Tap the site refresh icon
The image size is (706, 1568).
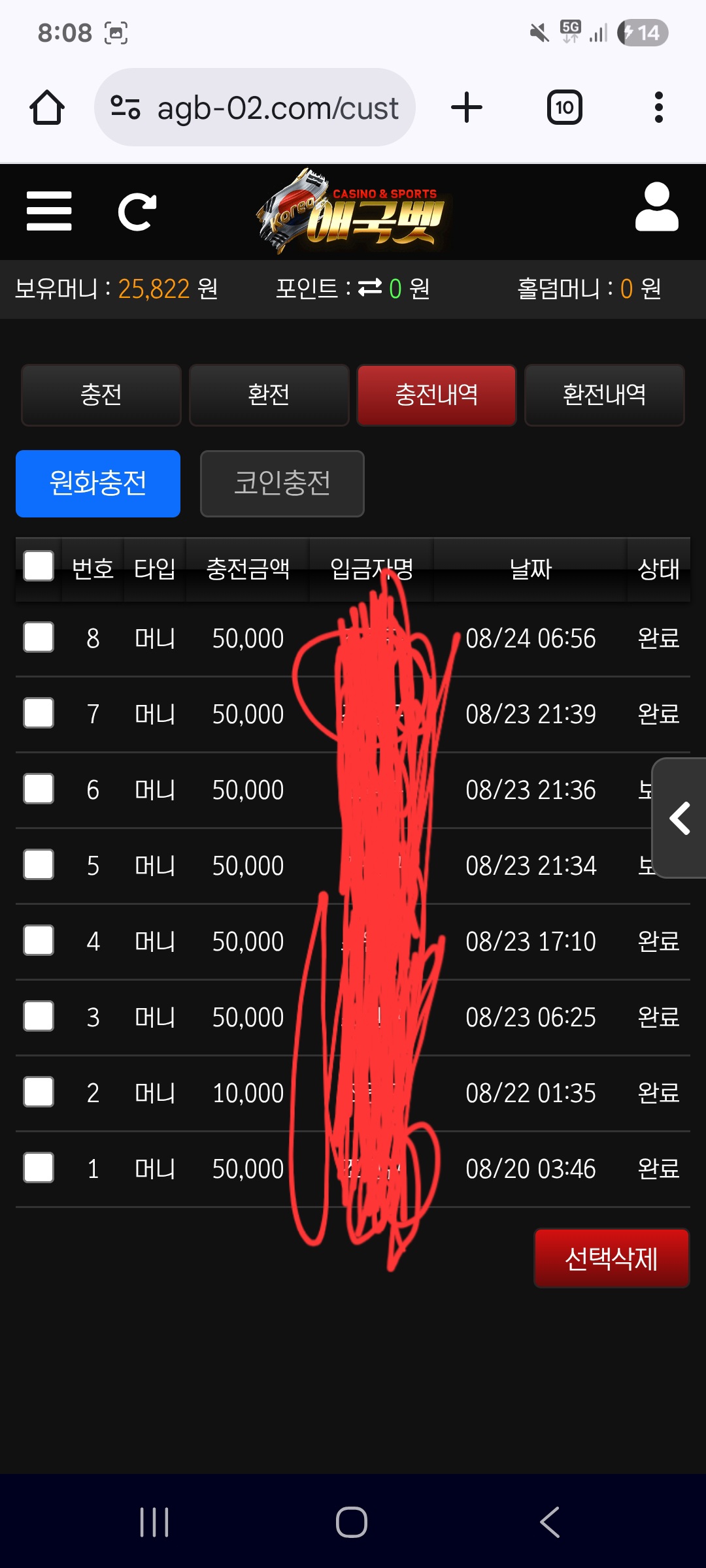pos(137,212)
